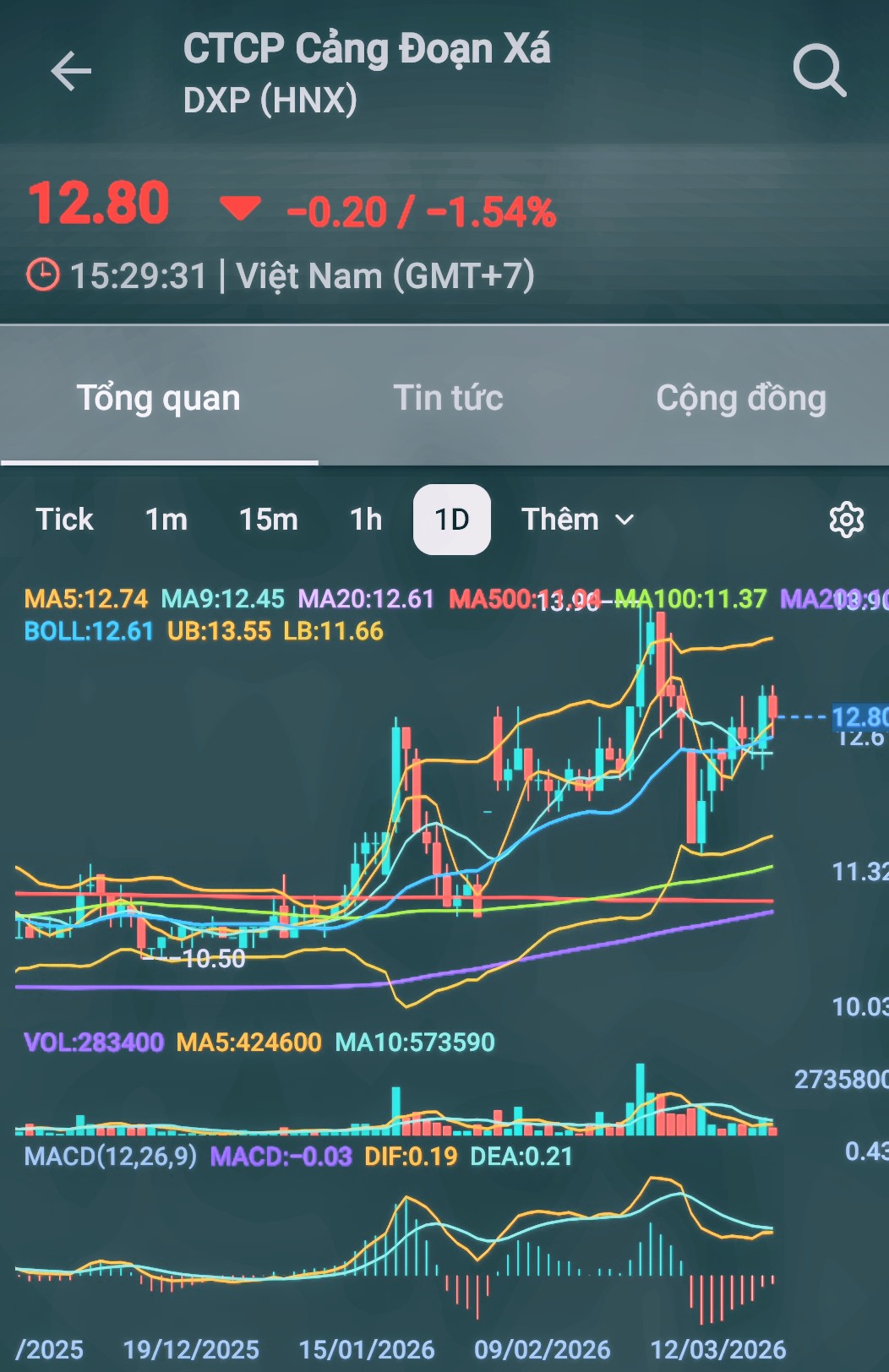Go back using the arrow icon

[x=71, y=70]
